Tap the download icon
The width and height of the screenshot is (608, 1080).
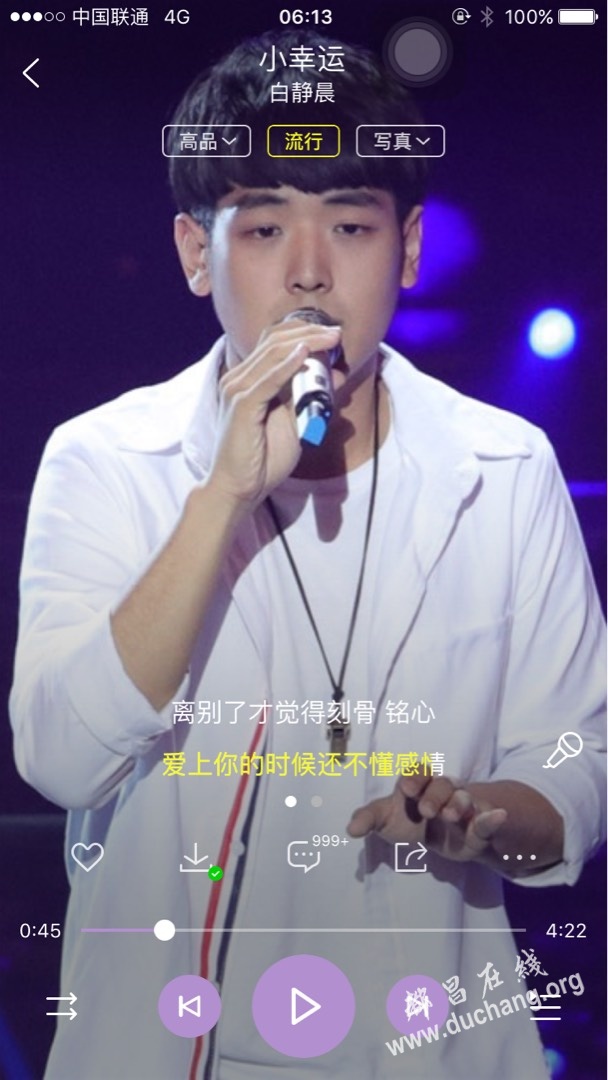pos(196,858)
